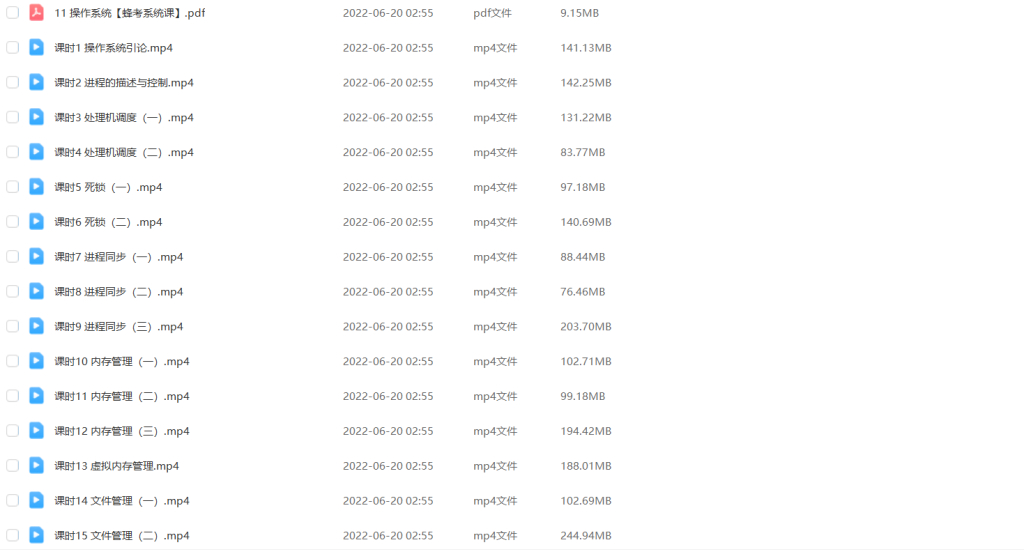
Task: Open 课时1 操作系统引论.mp4
Action: pos(113,48)
